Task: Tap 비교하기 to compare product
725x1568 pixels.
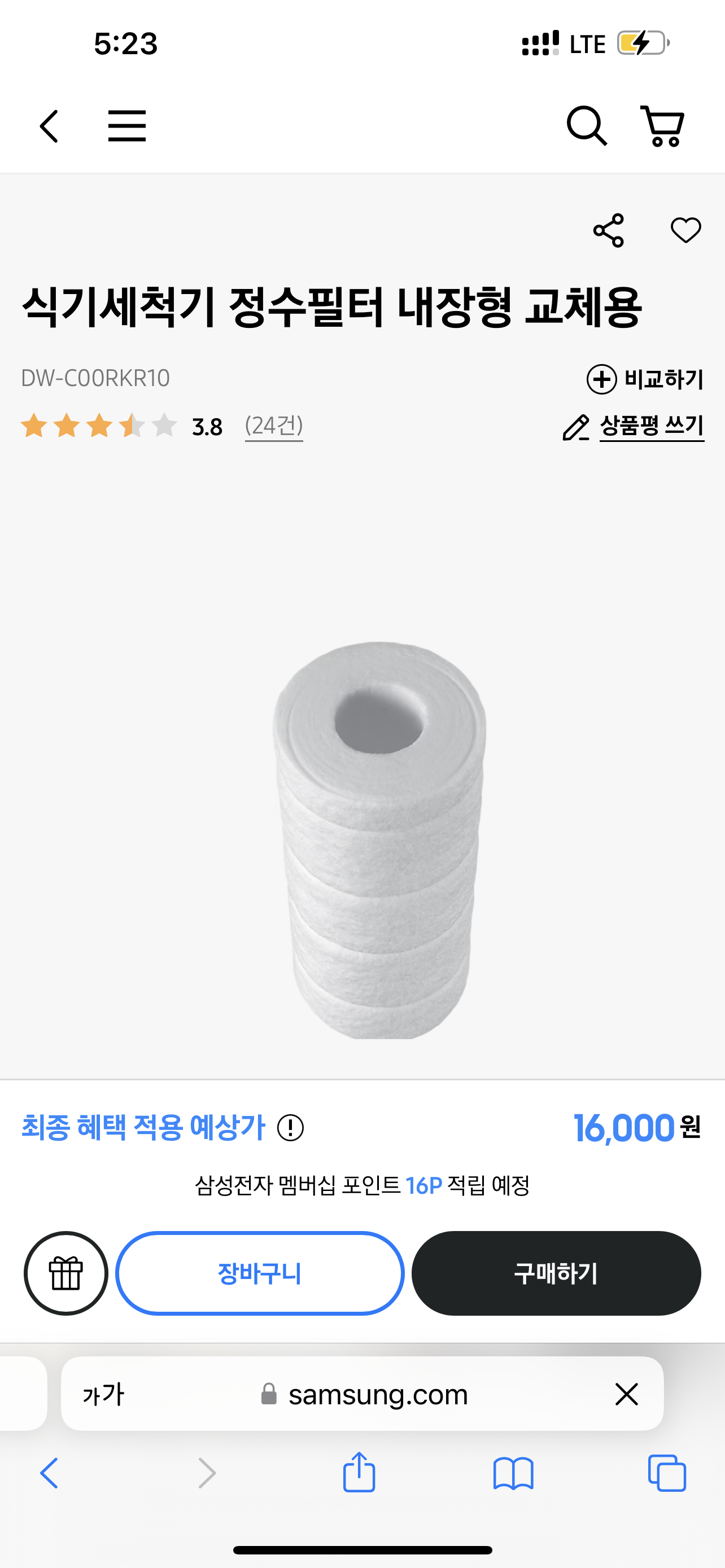Action: pos(645,379)
